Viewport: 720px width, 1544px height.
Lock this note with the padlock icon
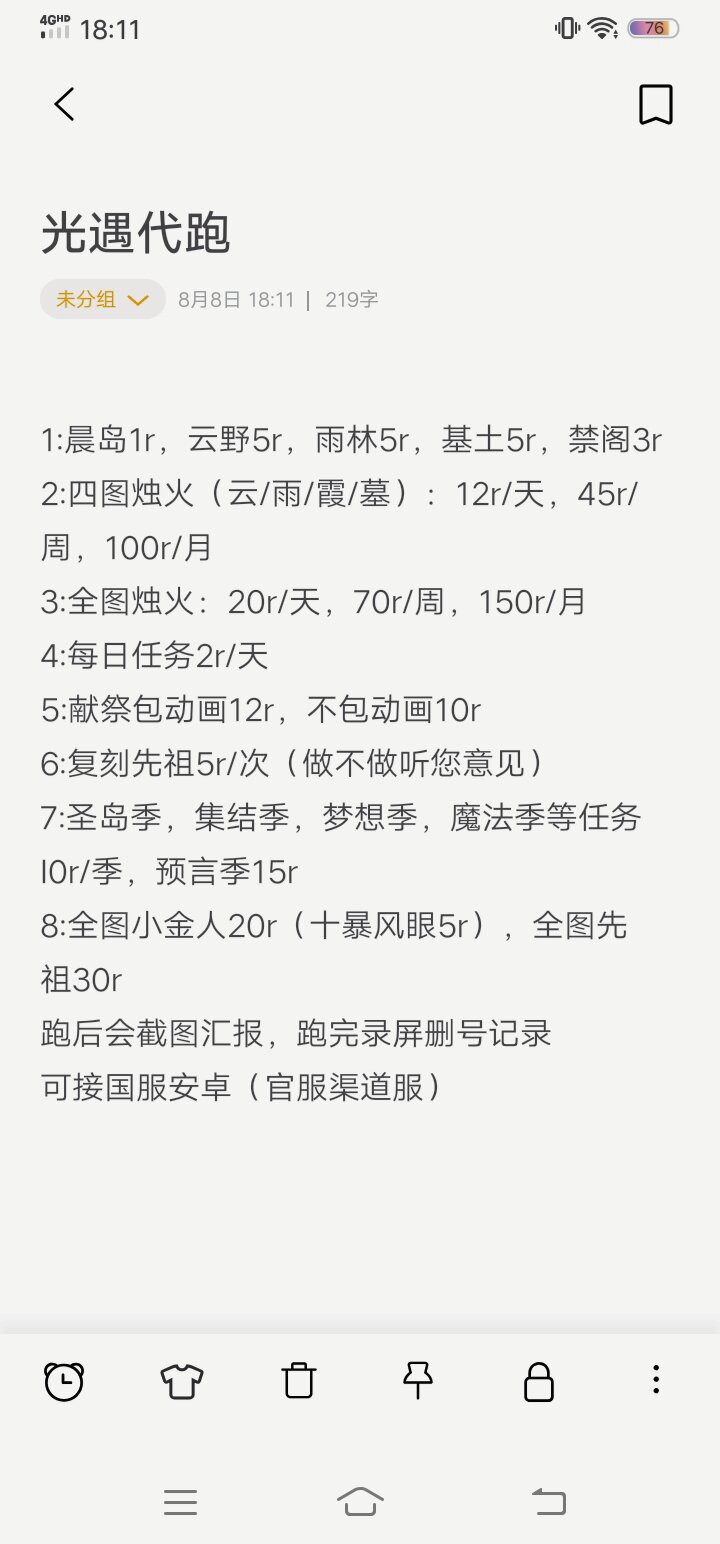click(539, 1382)
